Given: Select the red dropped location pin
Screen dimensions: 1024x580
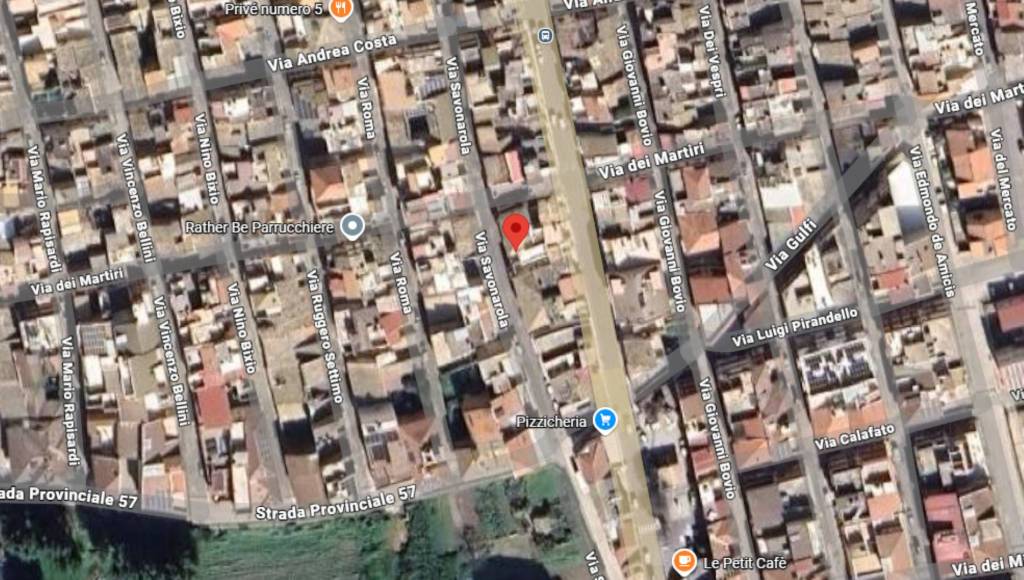Looking at the screenshot, I should pos(515,230).
